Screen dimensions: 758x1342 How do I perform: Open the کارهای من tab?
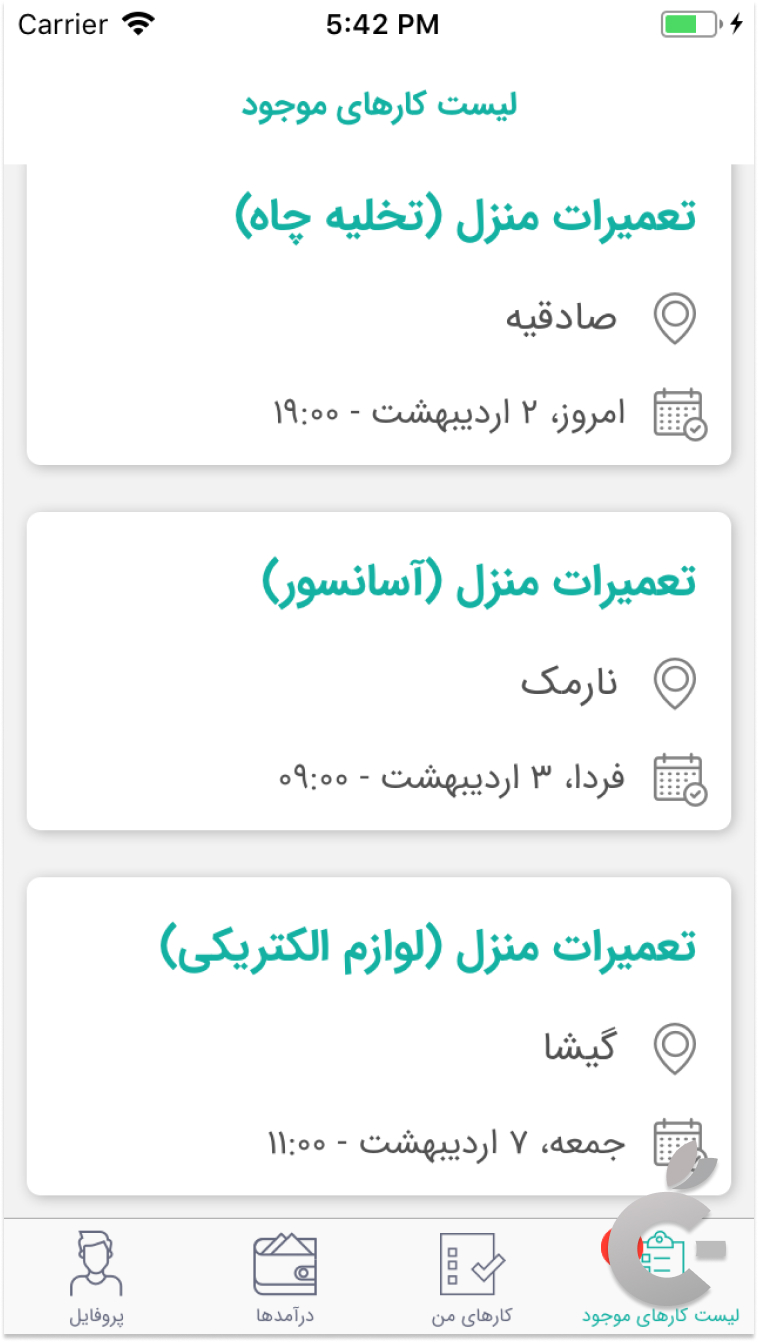472,1317
